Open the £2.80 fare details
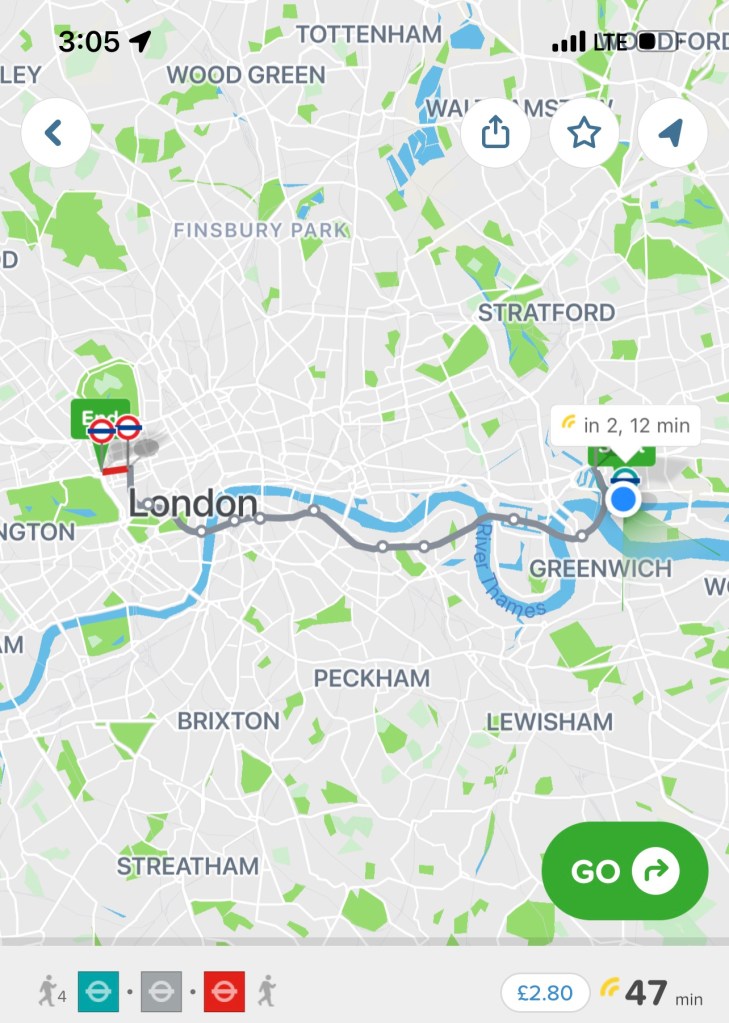 point(545,993)
